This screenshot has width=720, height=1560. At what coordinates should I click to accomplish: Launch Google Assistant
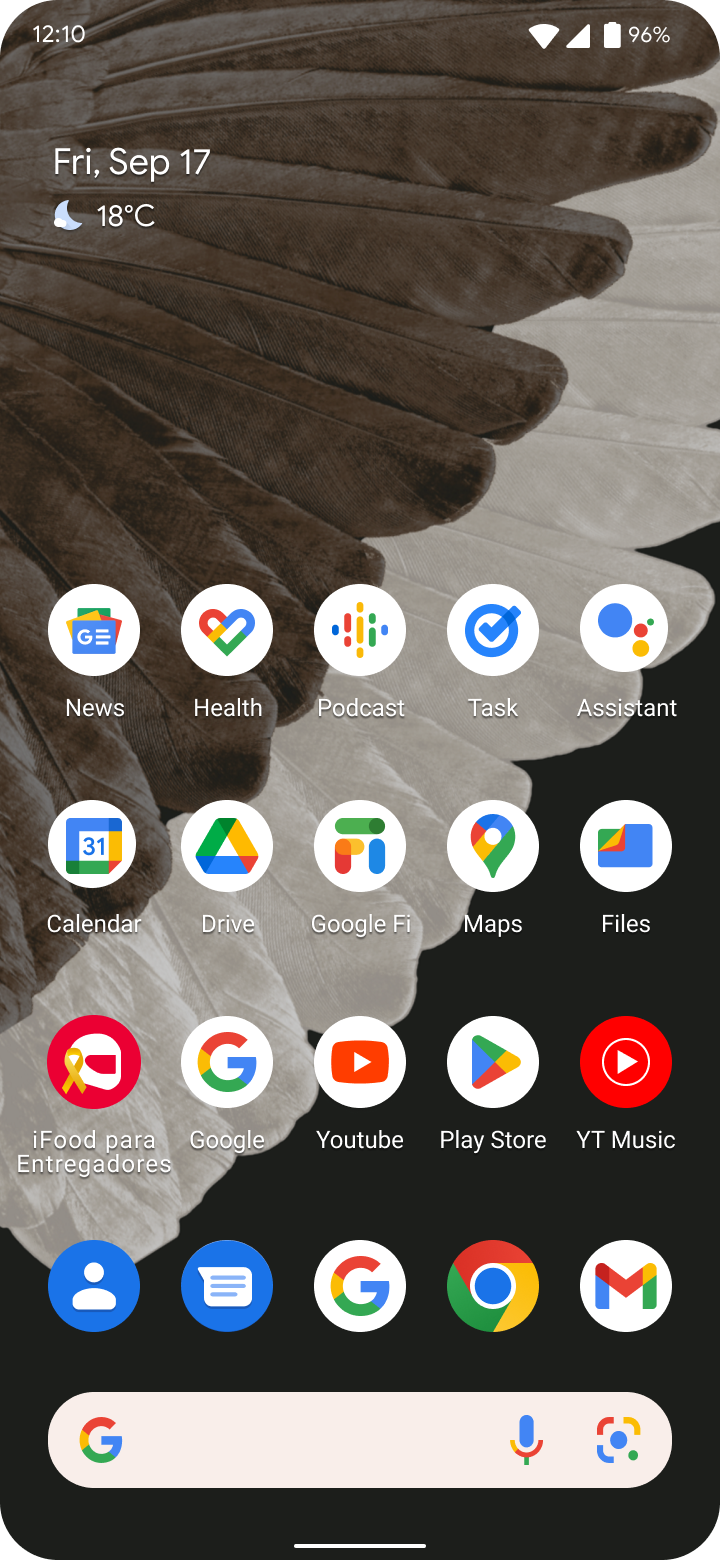point(626,631)
